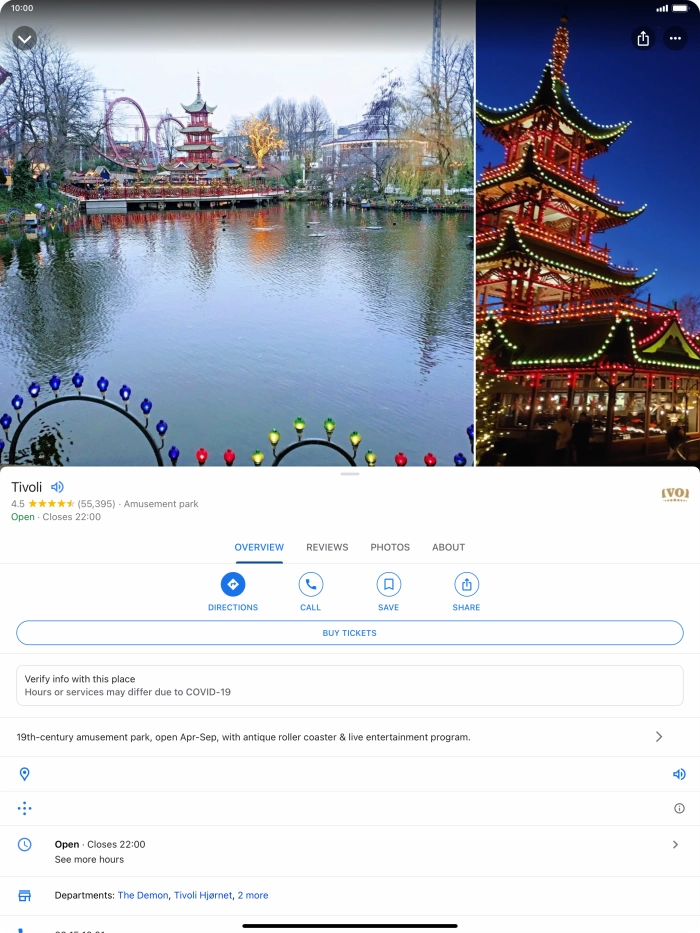The height and width of the screenshot is (933, 700).
Task: Expand the opening hours row
Action: [x=675, y=845]
